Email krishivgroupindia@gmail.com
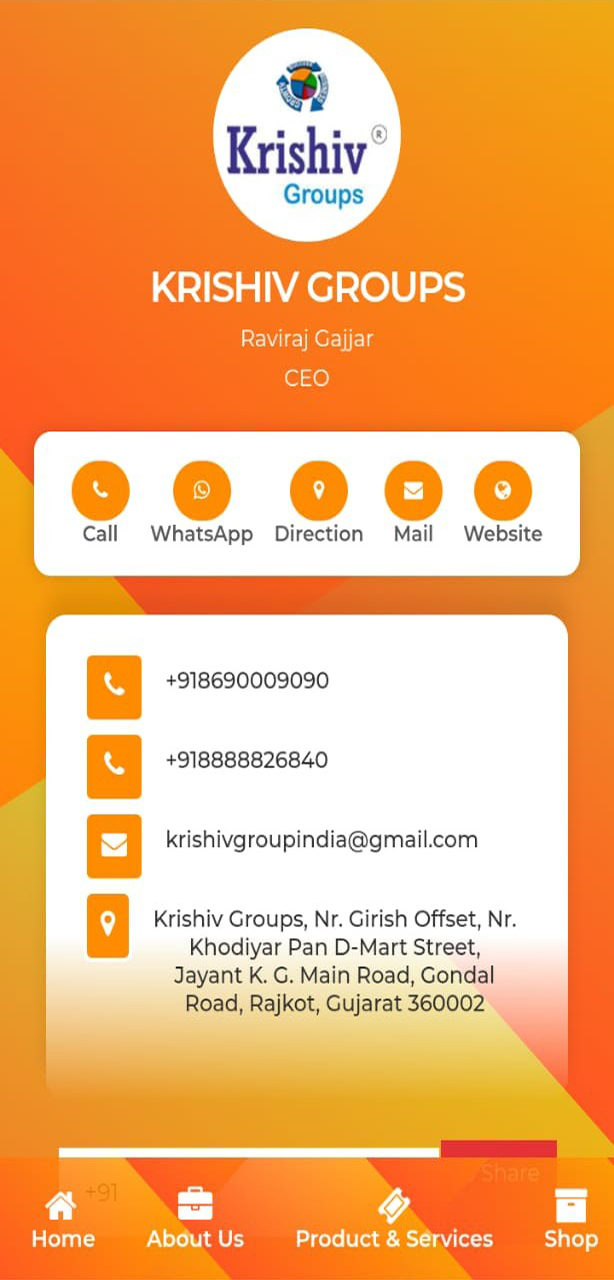This screenshot has height=1280, width=614. click(x=321, y=840)
